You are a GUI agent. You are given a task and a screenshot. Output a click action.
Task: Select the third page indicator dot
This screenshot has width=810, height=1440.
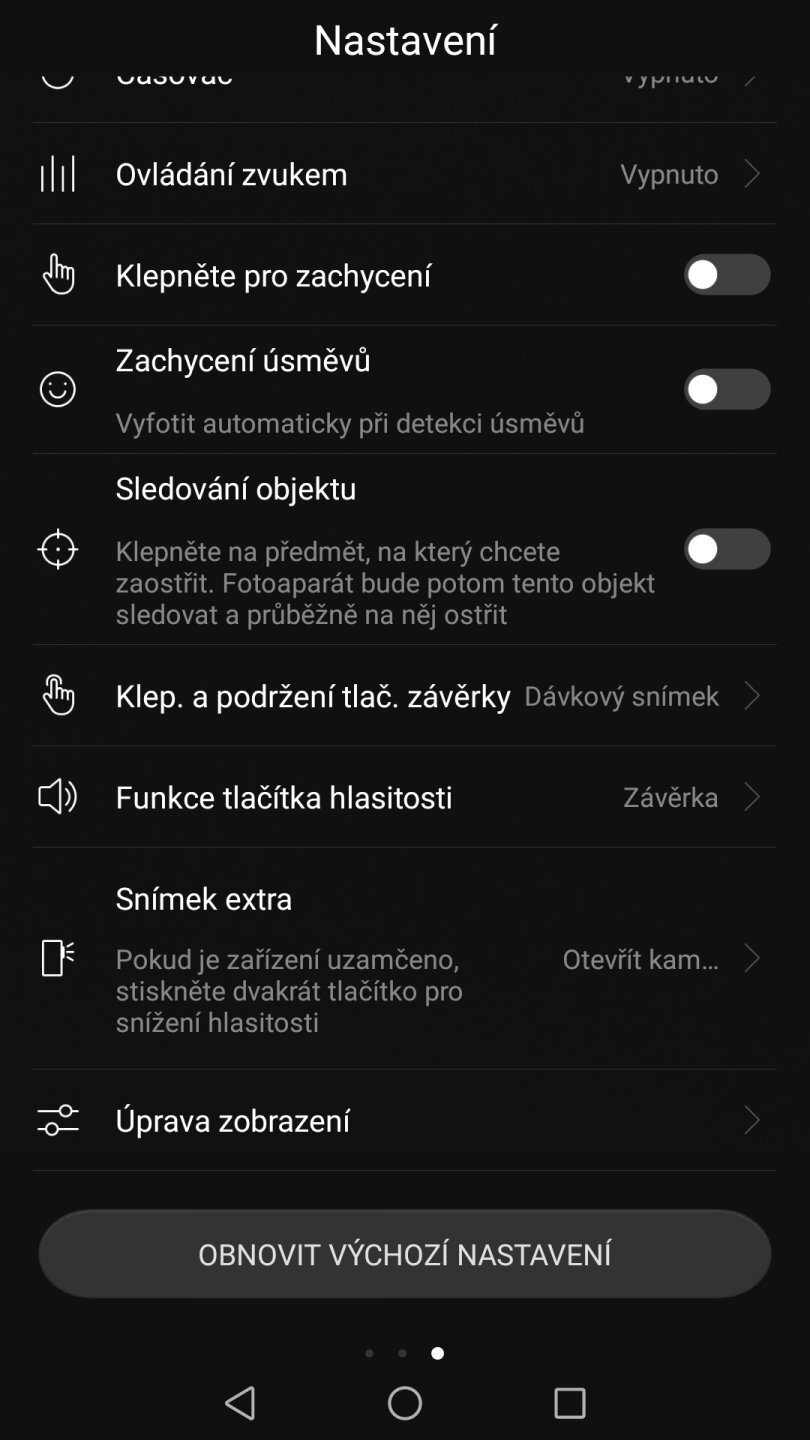click(436, 1352)
